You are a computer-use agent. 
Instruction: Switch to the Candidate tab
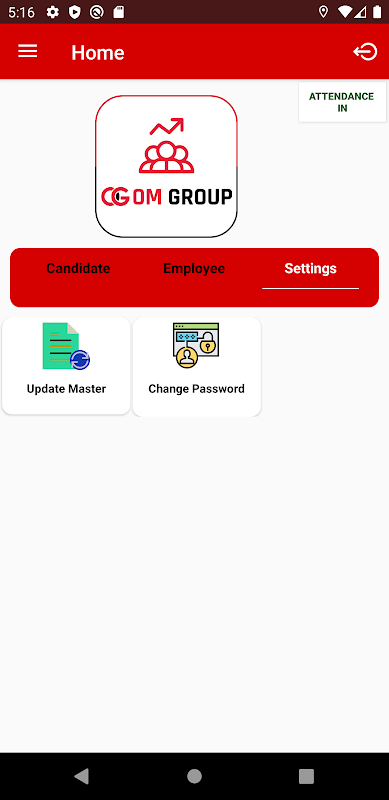(x=78, y=268)
